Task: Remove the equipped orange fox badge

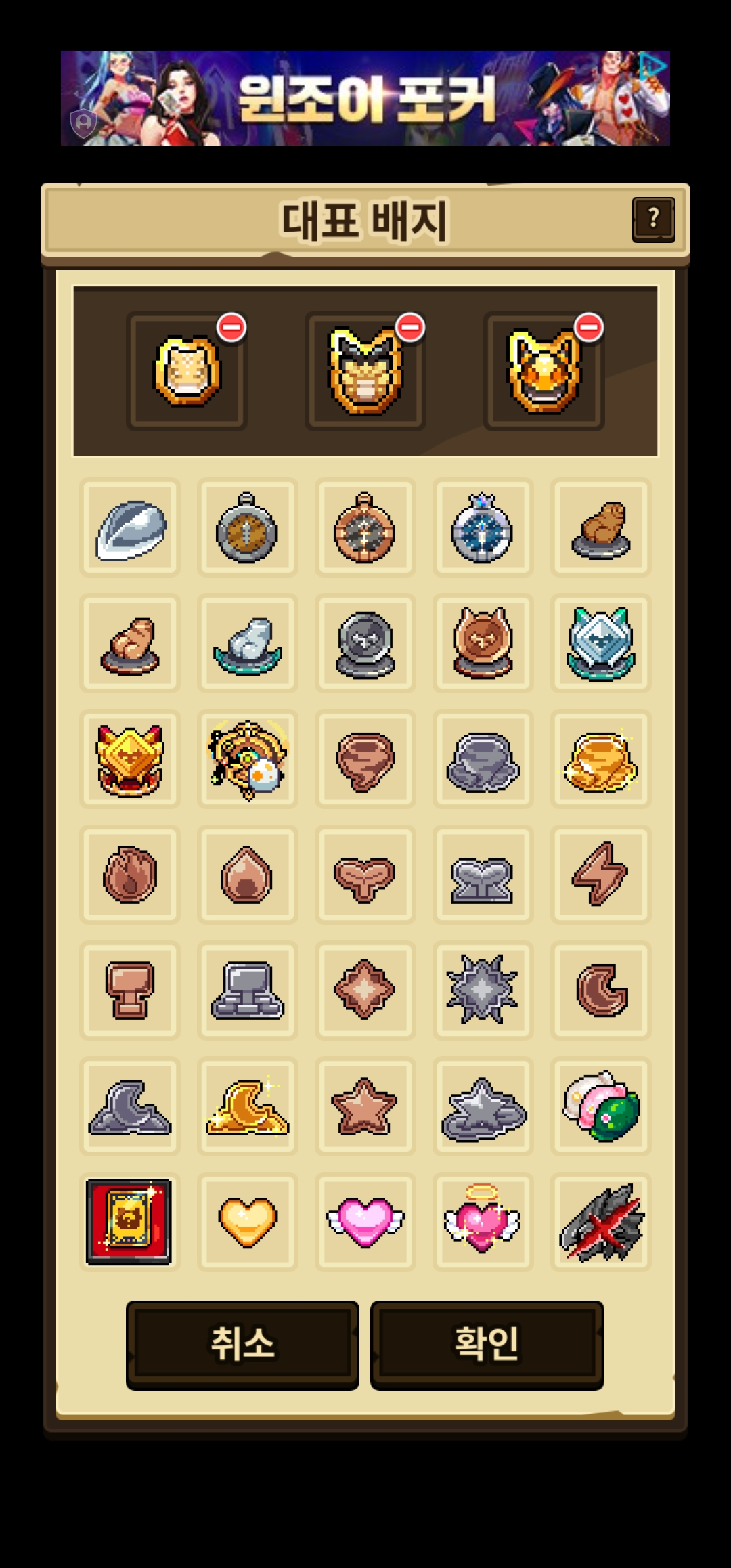Action: 589,328
